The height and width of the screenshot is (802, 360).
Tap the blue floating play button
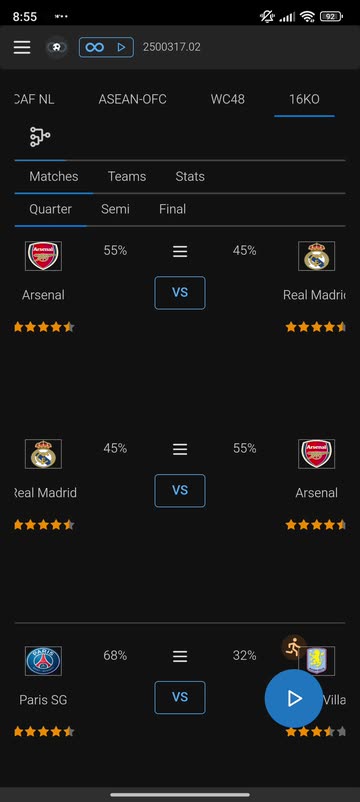[294, 698]
